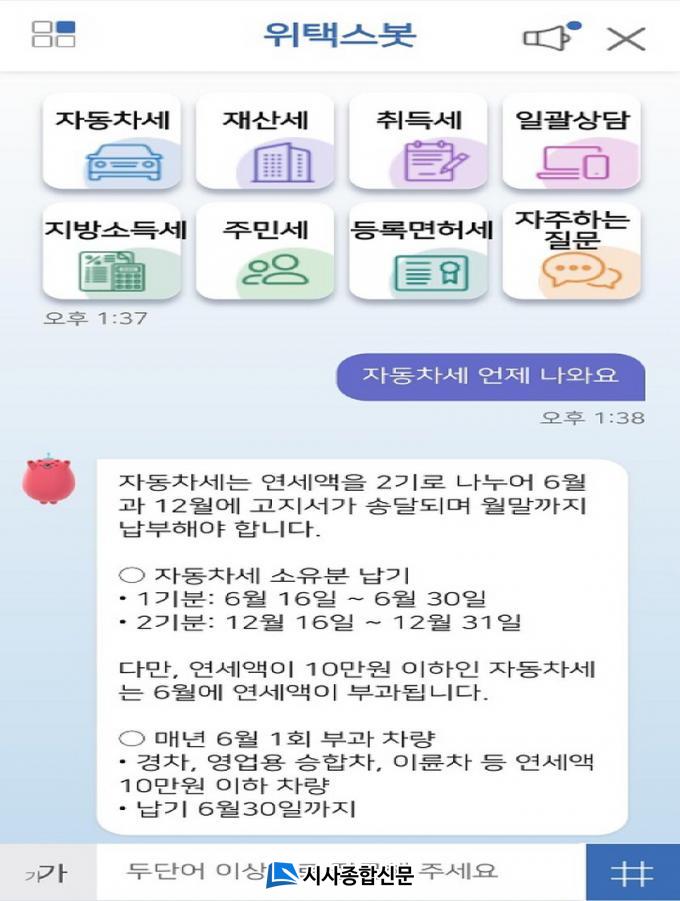This screenshot has width=680, height=901.
Task: Choose the 등록면허세 category
Action: pyautogui.click(x=418, y=252)
